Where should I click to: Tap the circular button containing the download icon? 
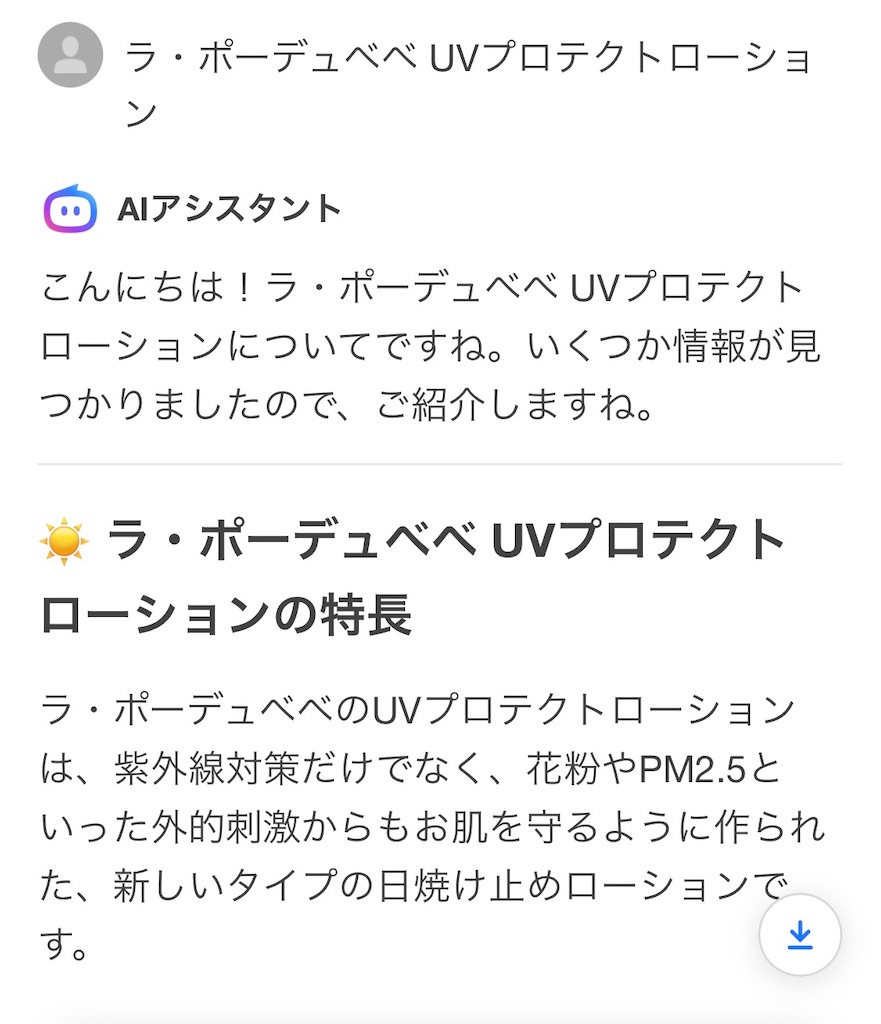[799, 934]
